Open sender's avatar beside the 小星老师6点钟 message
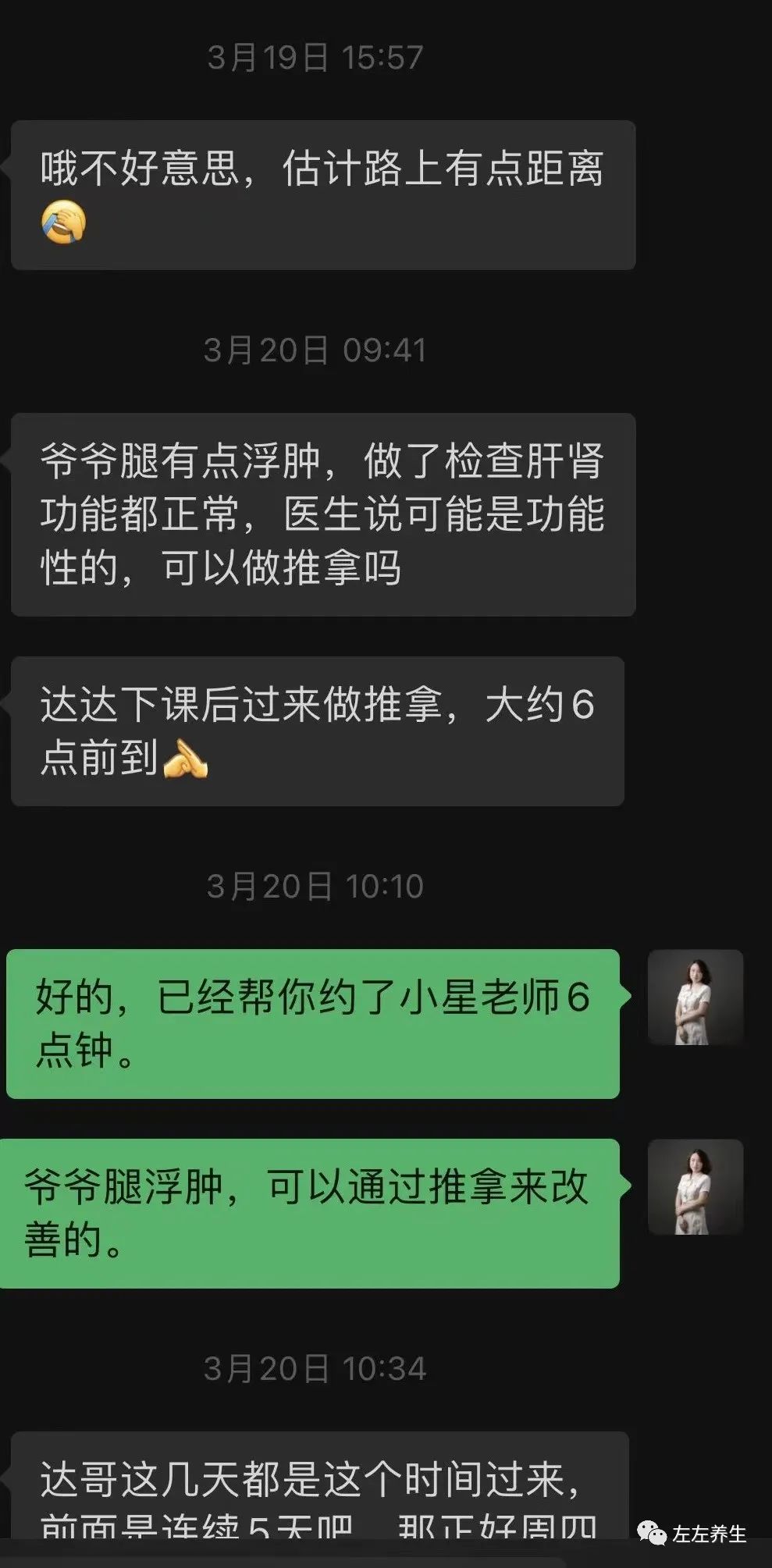 (695, 997)
